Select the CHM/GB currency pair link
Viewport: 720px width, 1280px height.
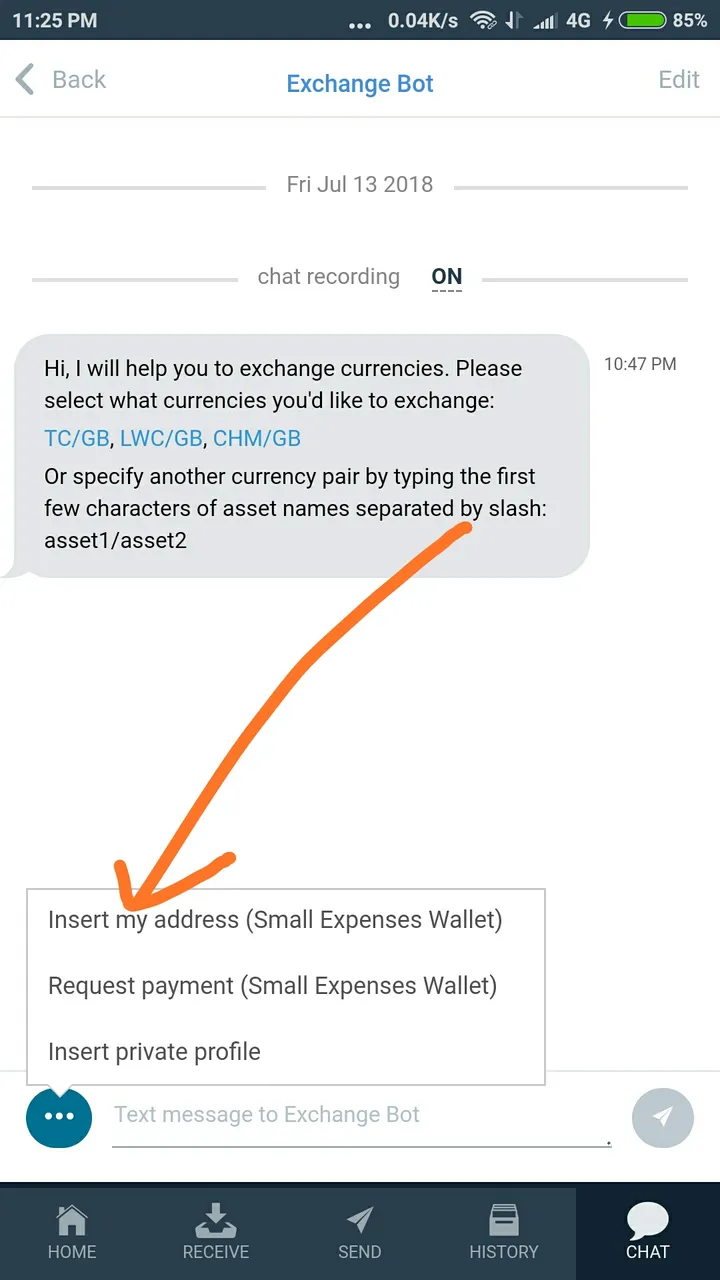click(x=257, y=438)
